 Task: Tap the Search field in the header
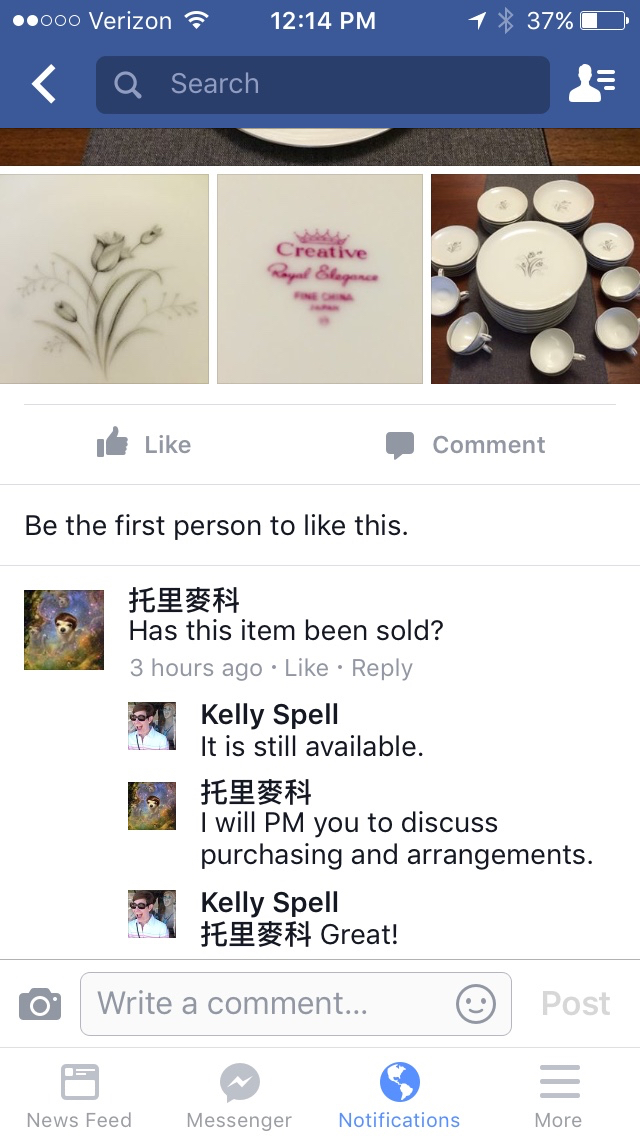[322, 85]
